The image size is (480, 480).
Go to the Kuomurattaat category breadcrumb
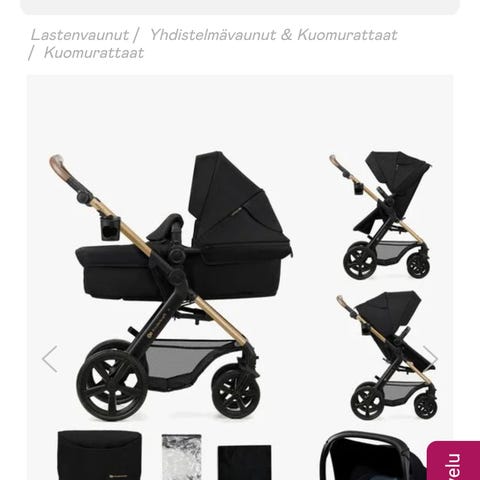(94, 53)
